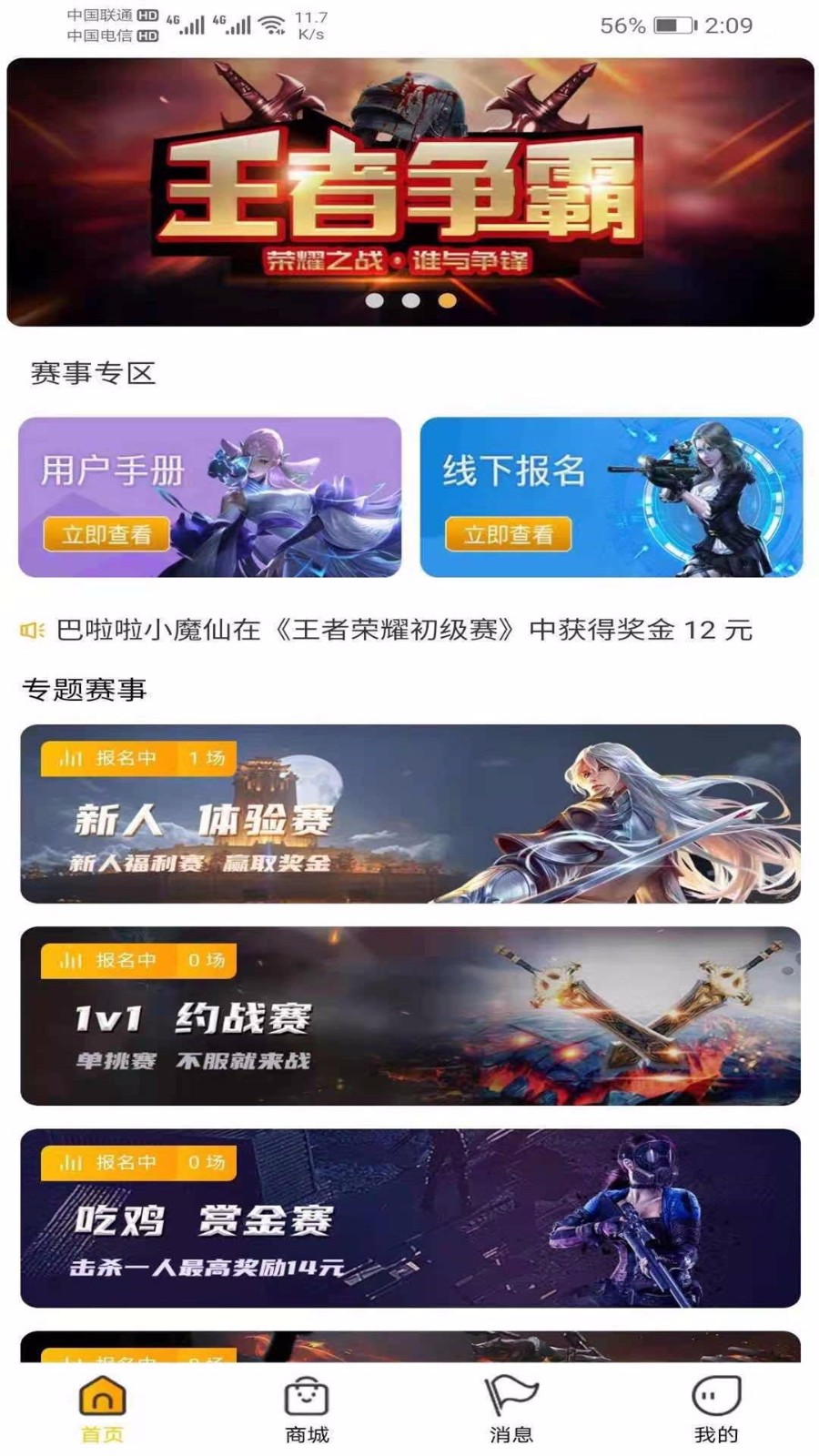The height and width of the screenshot is (1456, 819).
Task: Open the 新人体验赛 tournament card
Action: [x=409, y=814]
